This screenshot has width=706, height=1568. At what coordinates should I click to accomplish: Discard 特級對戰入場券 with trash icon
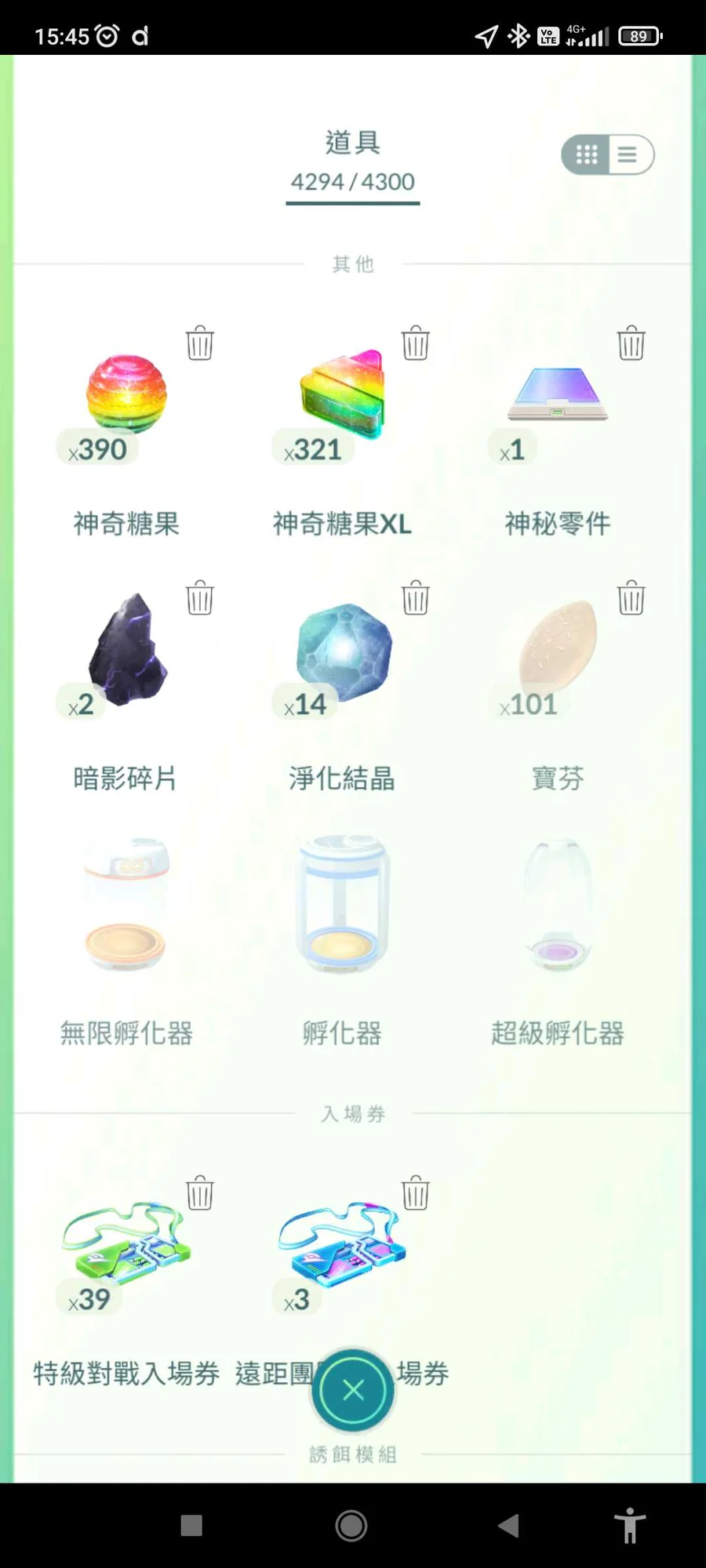[200, 1193]
